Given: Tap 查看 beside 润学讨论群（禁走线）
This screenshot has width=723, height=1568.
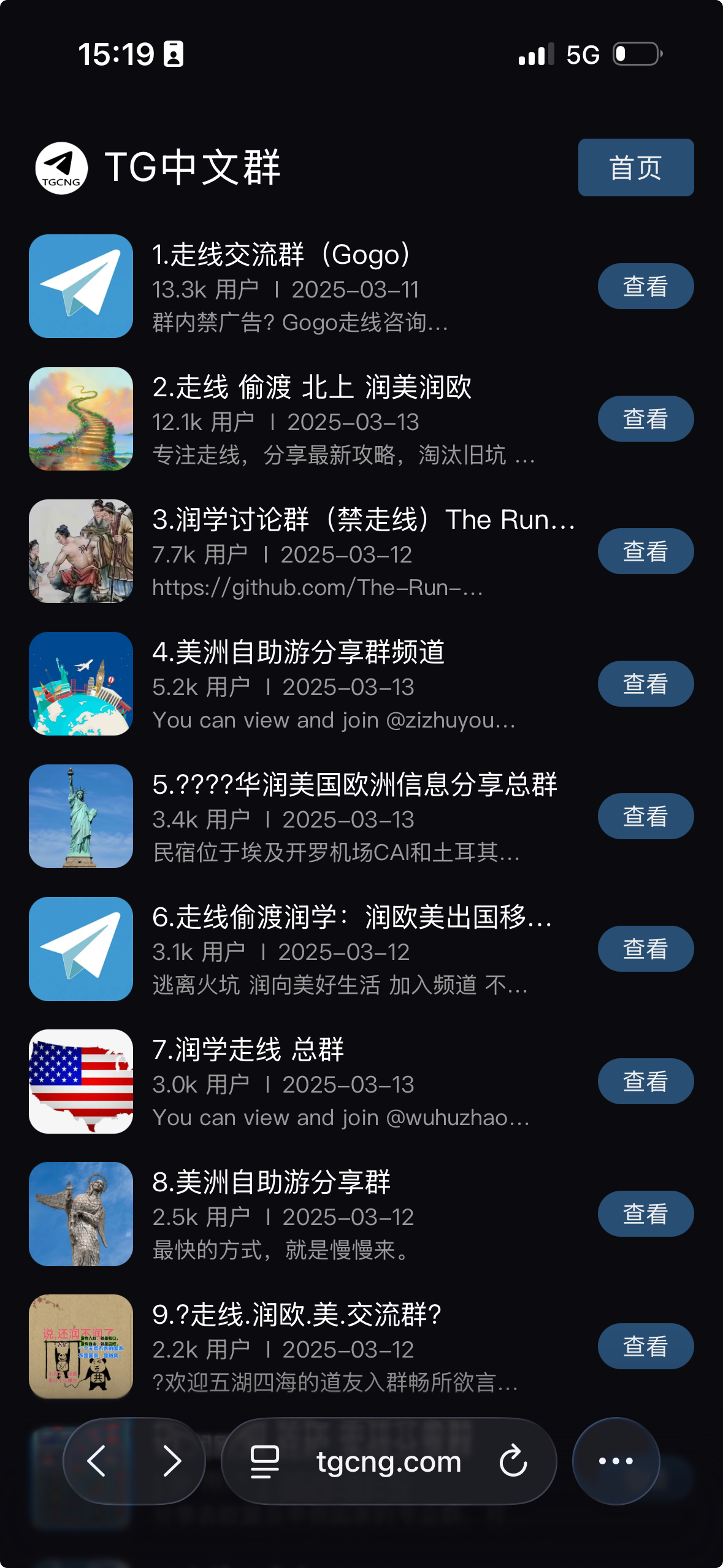Looking at the screenshot, I should point(645,551).
